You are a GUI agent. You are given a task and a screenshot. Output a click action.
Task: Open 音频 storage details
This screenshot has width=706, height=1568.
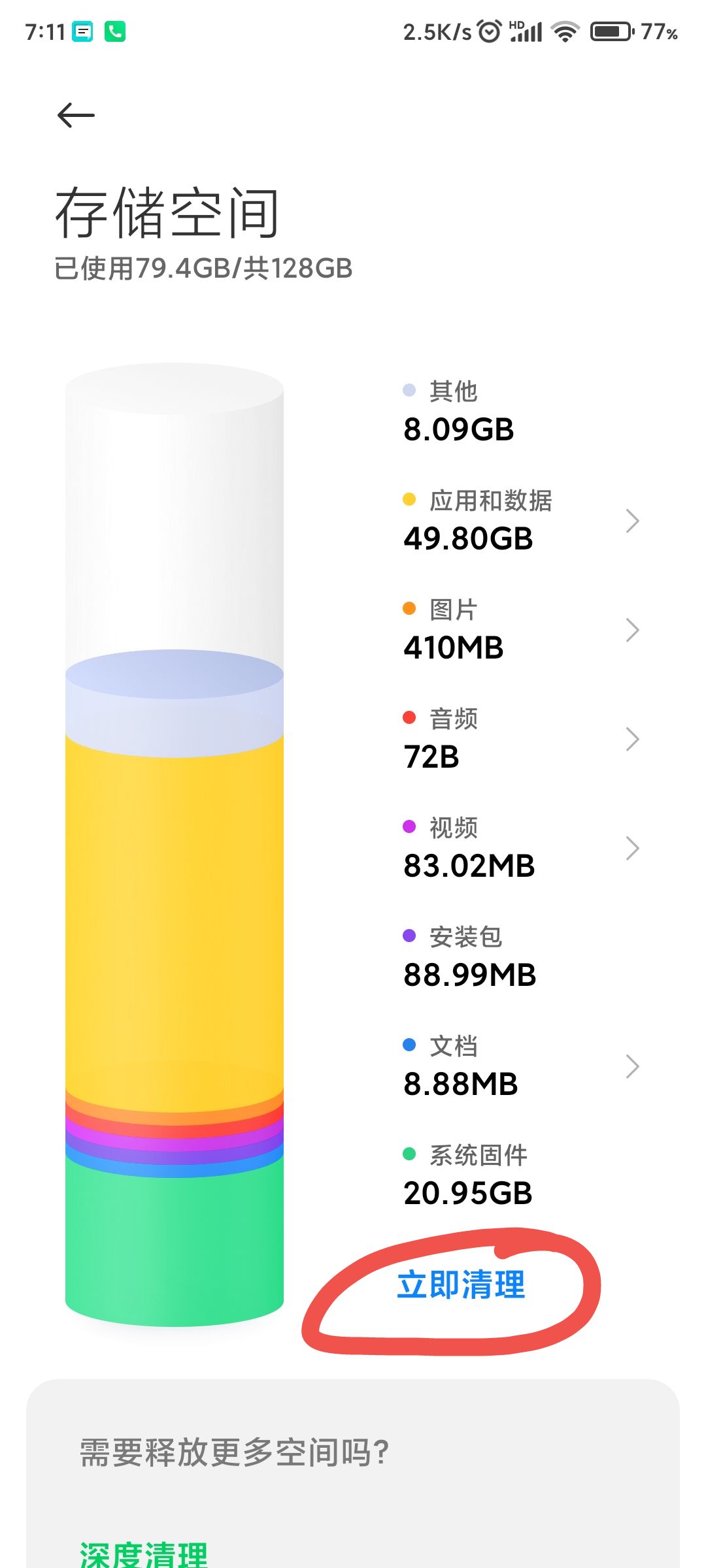[521, 739]
